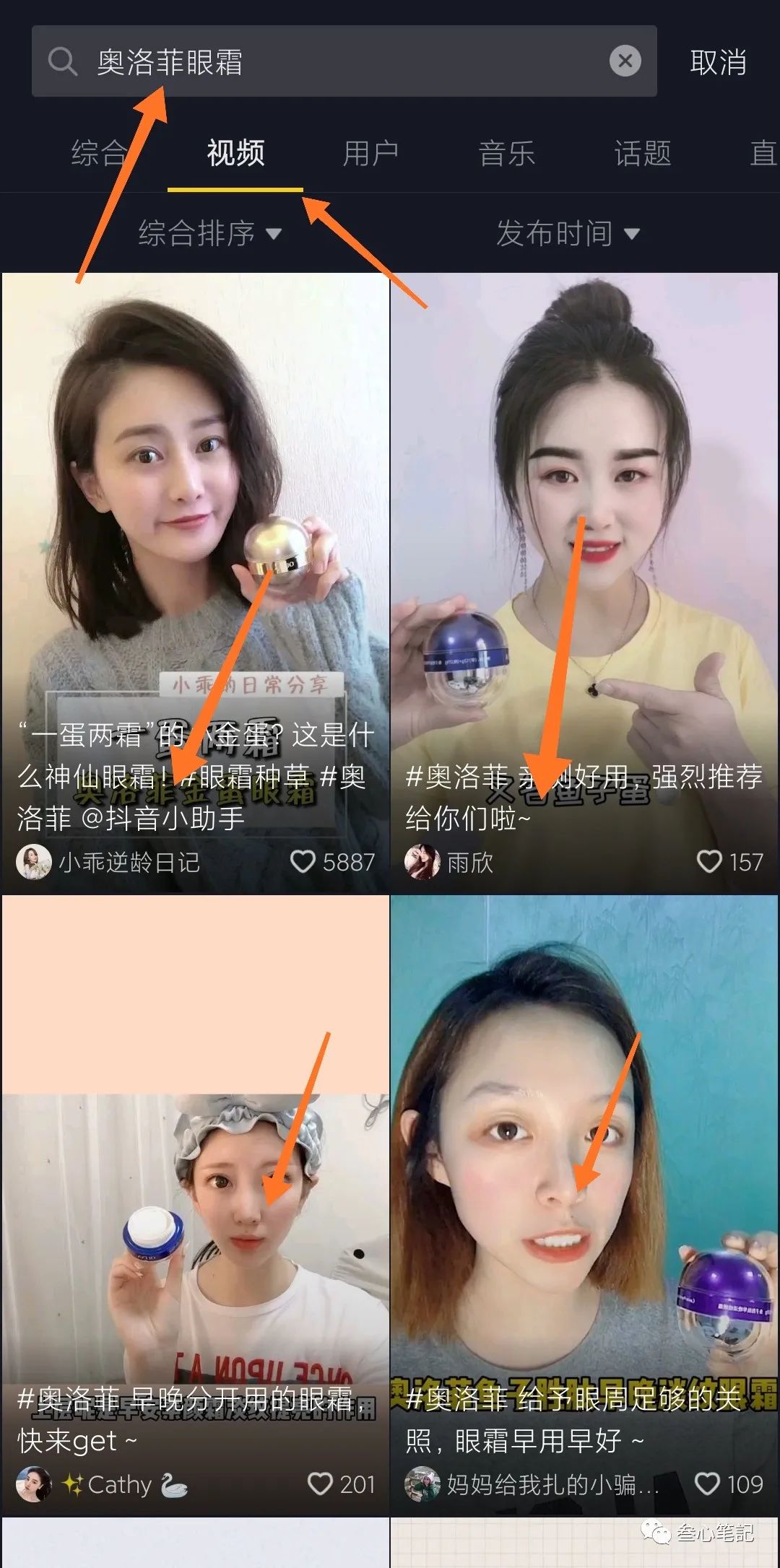
Task: Open the video posted by 雨欣
Action: point(584,583)
